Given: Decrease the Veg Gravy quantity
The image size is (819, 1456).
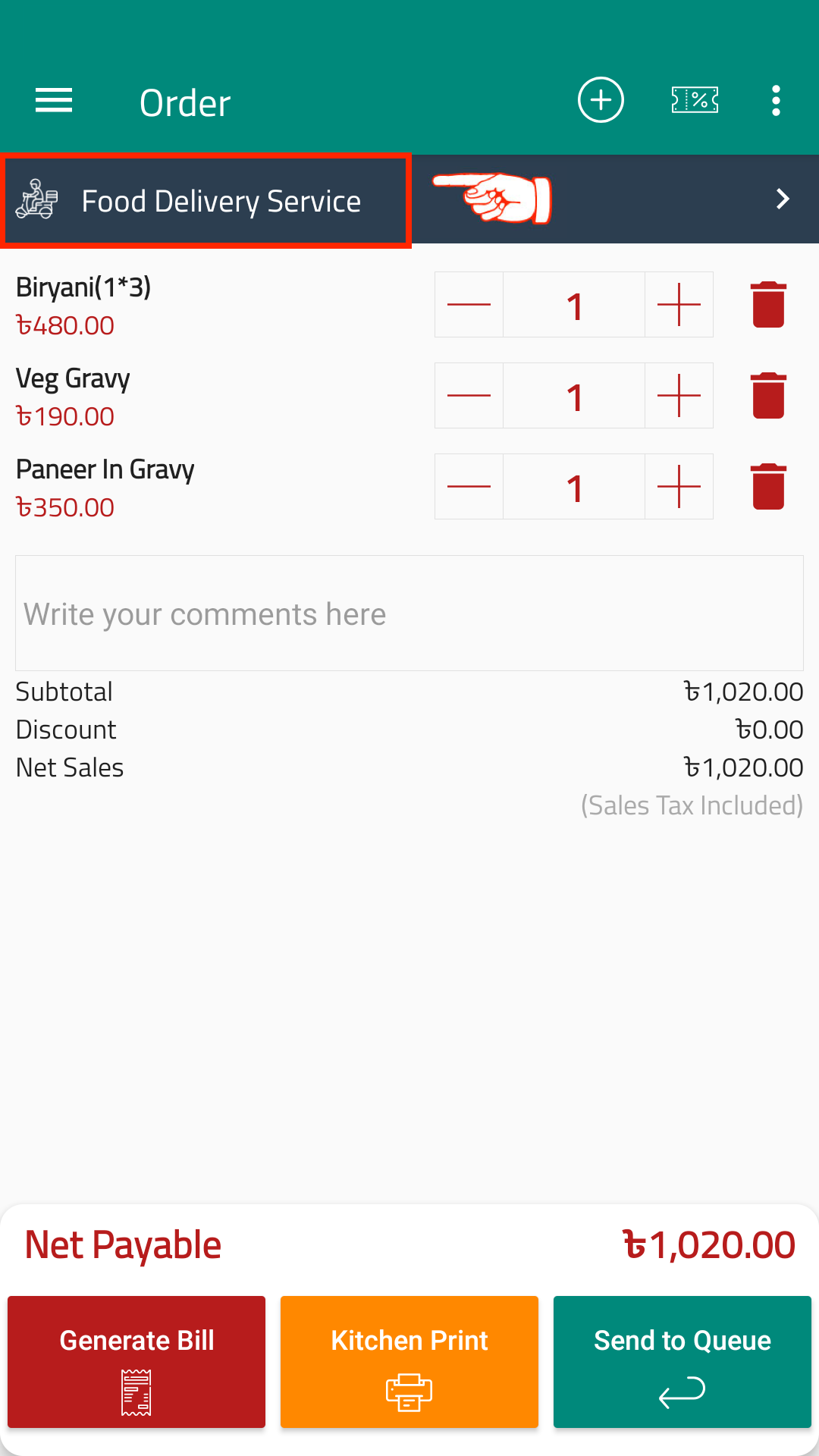Looking at the screenshot, I should (469, 396).
